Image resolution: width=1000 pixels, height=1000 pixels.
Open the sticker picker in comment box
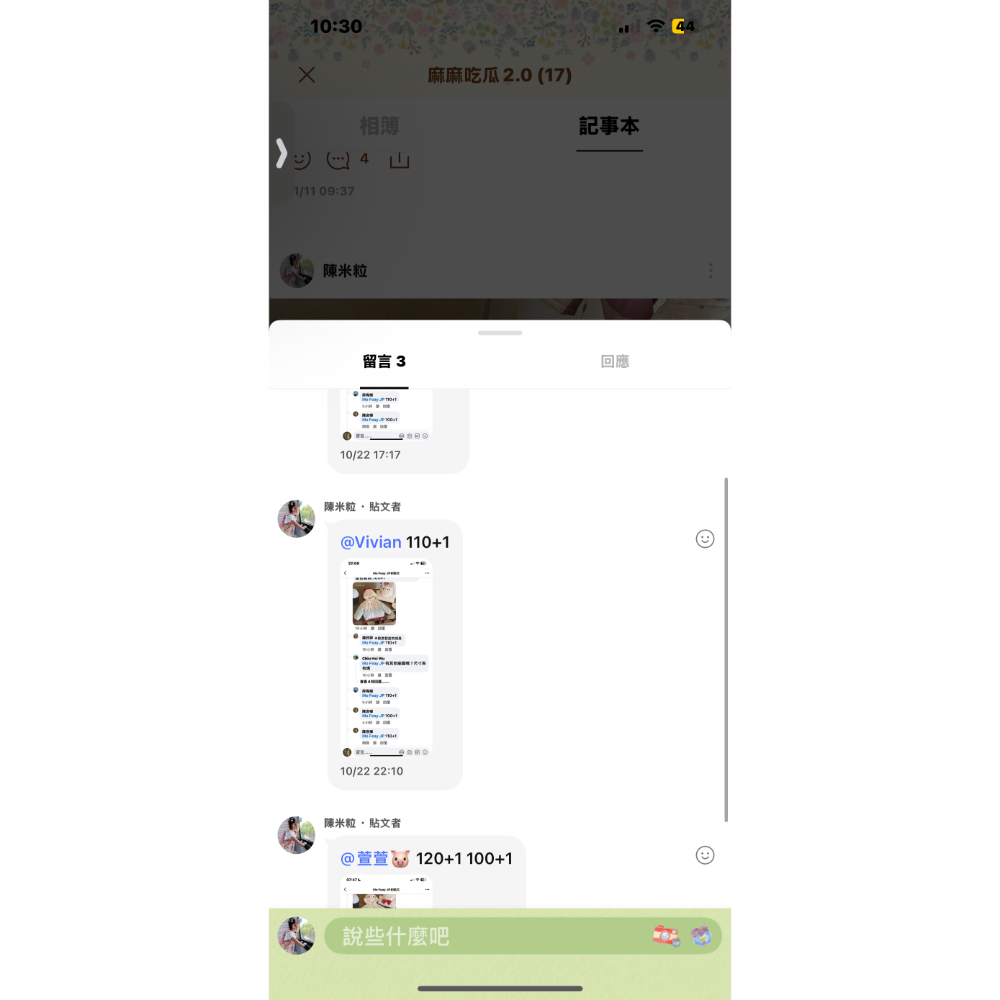[701, 936]
